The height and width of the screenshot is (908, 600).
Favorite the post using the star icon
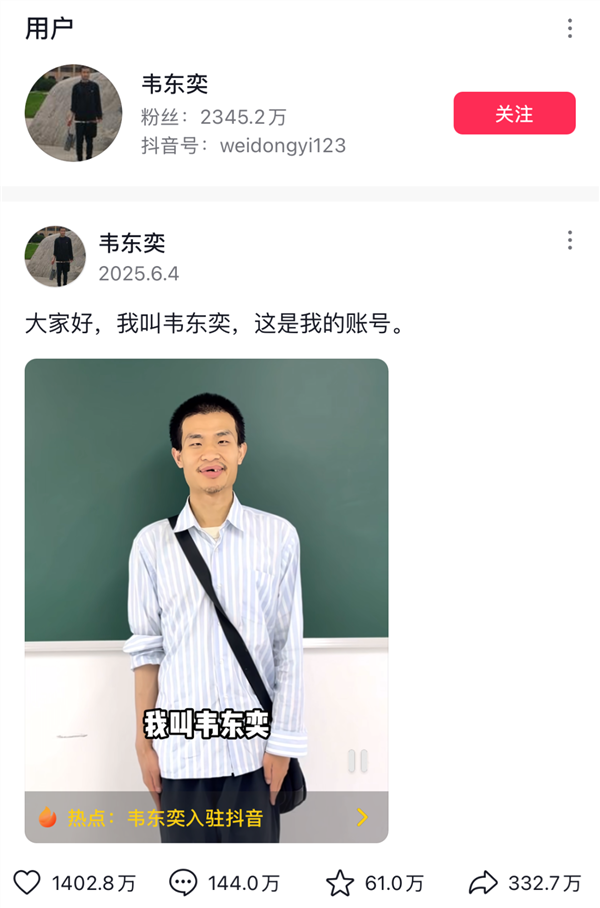point(340,882)
